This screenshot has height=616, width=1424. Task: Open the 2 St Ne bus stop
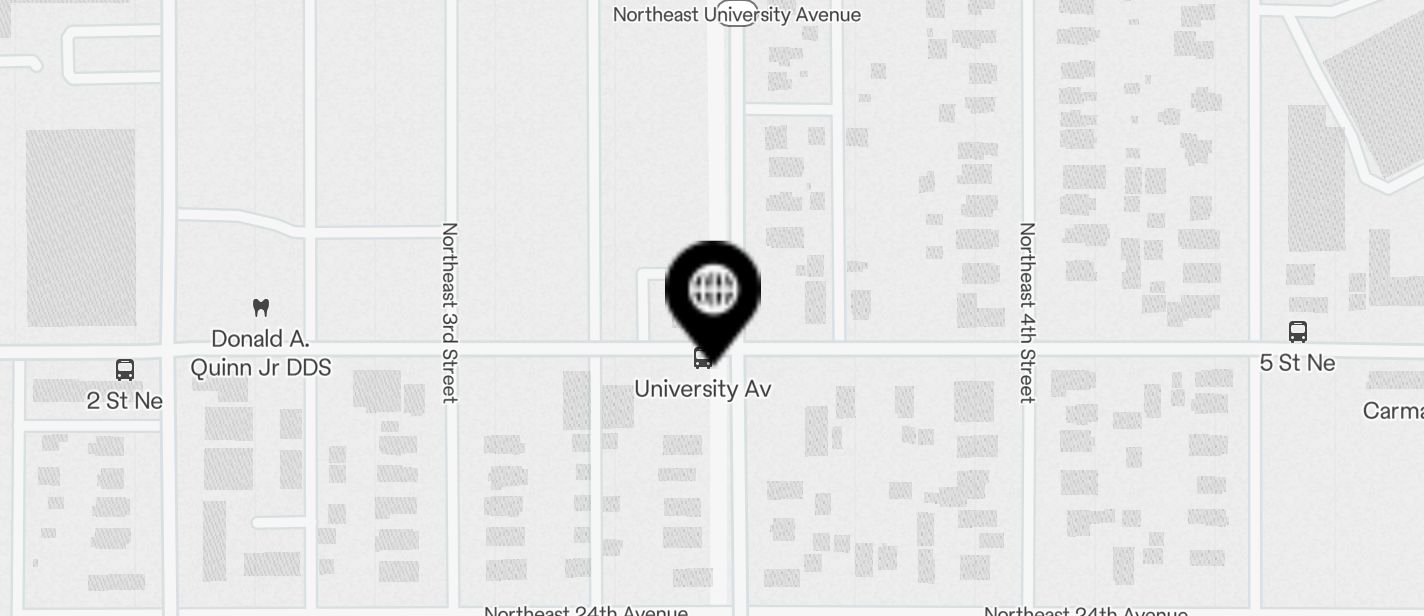[x=125, y=370]
